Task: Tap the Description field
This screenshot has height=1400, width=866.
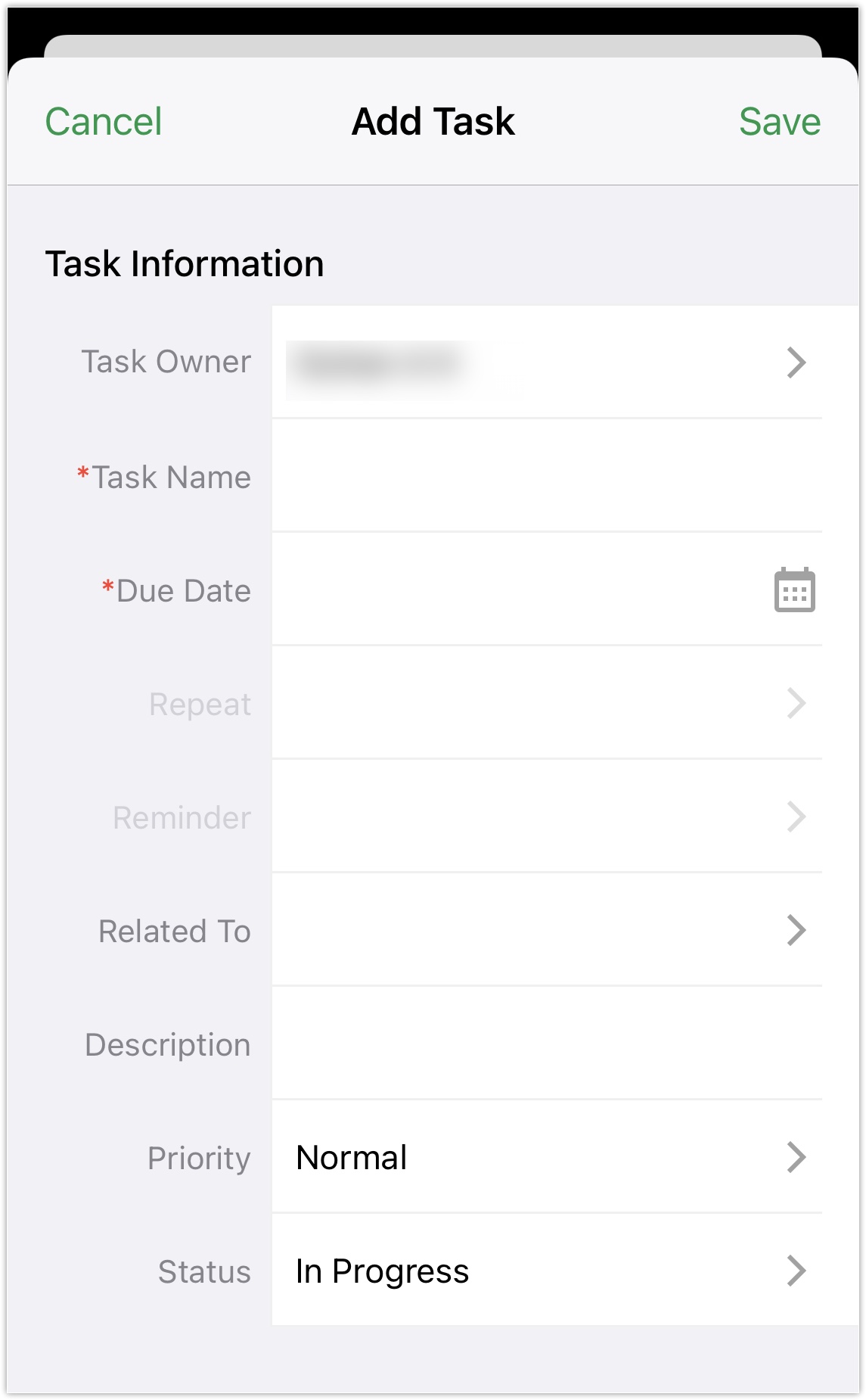Action: pos(546,1044)
